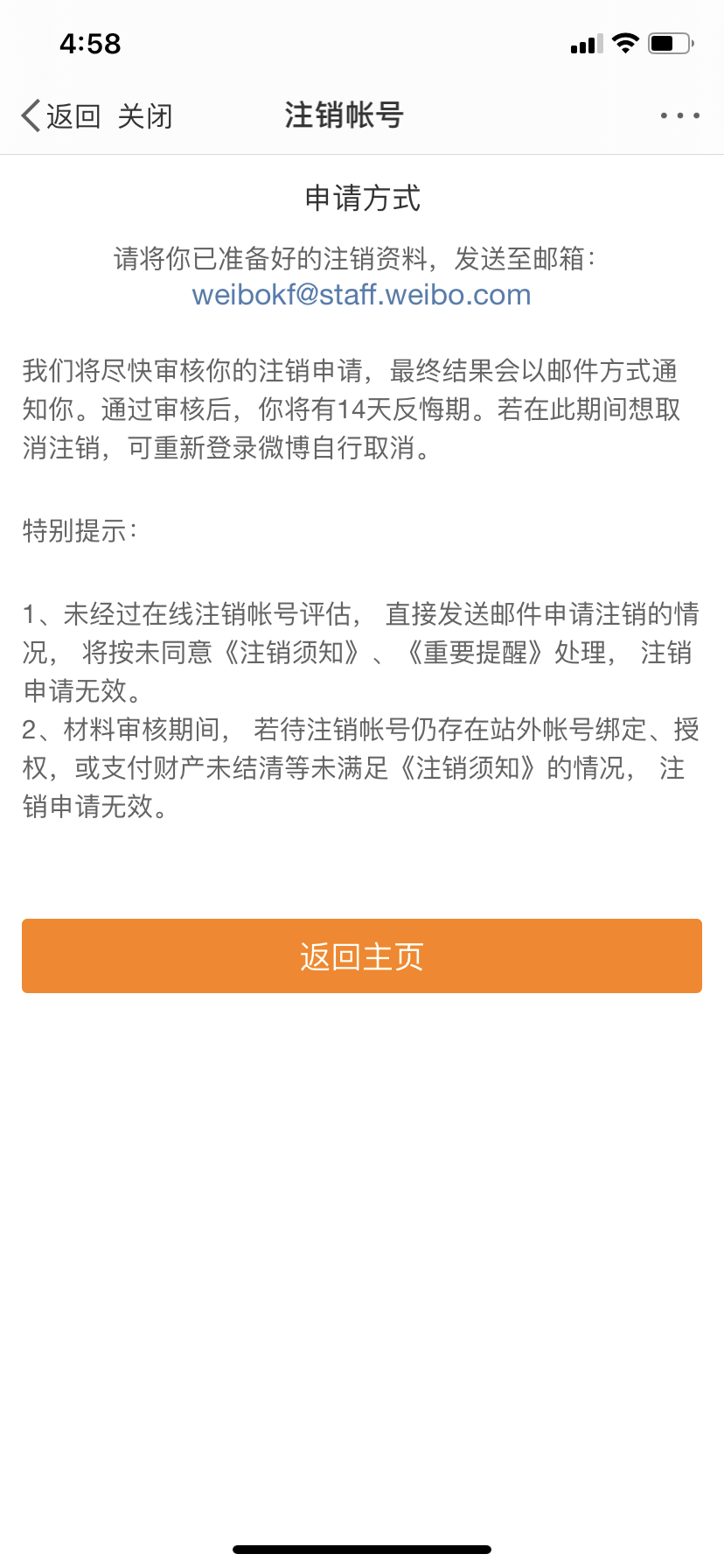The height and width of the screenshot is (1568, 724).
Task: Go back using the 返回 arrow
Action: point(59,115)
